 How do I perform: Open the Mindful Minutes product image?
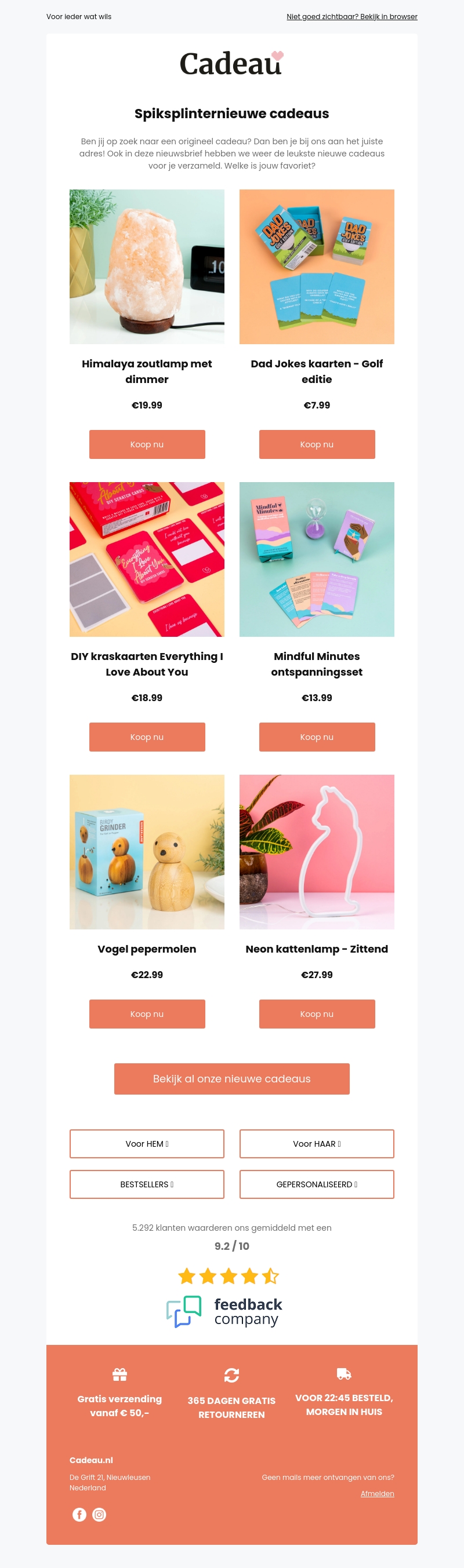click(x=317, y=559)
